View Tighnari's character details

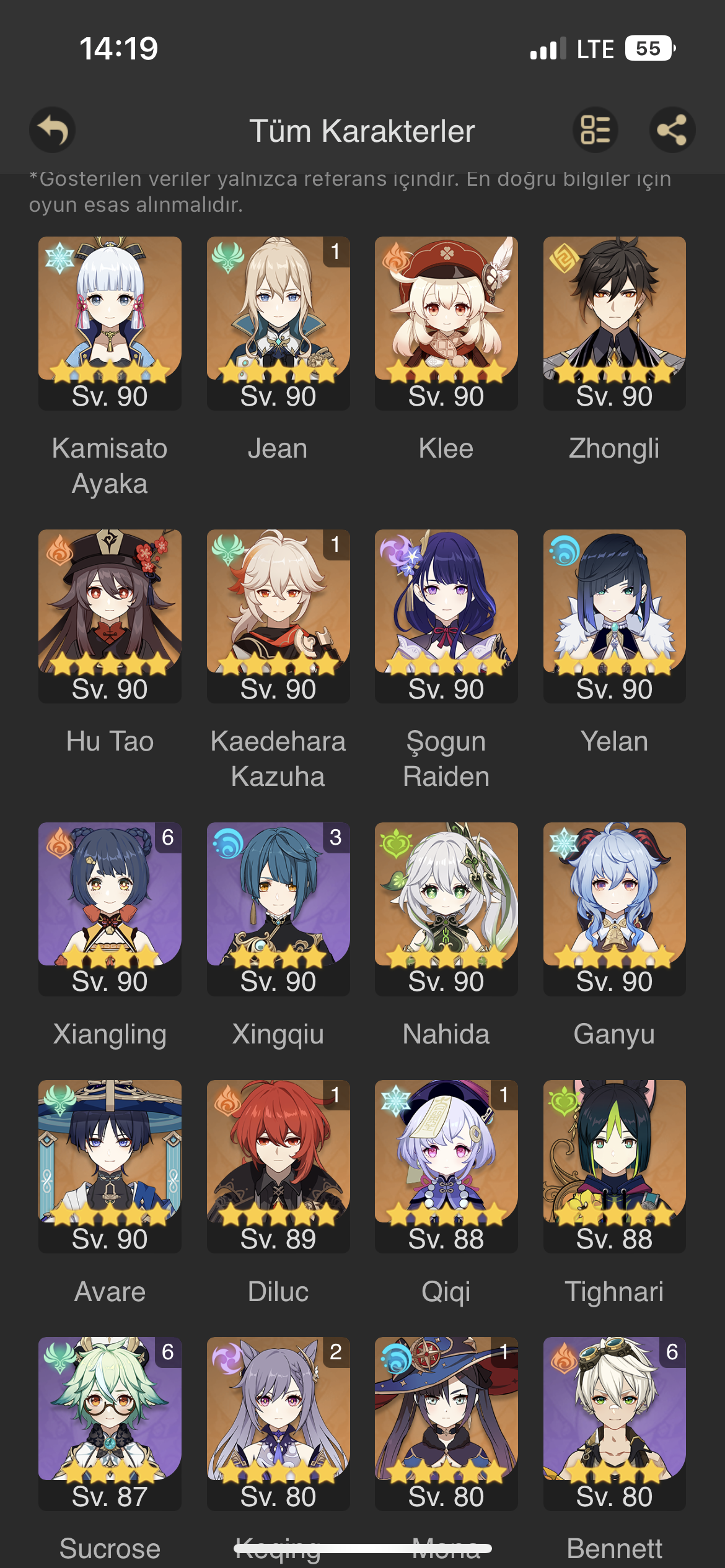pyautogui.click(x=614, y=1165)
